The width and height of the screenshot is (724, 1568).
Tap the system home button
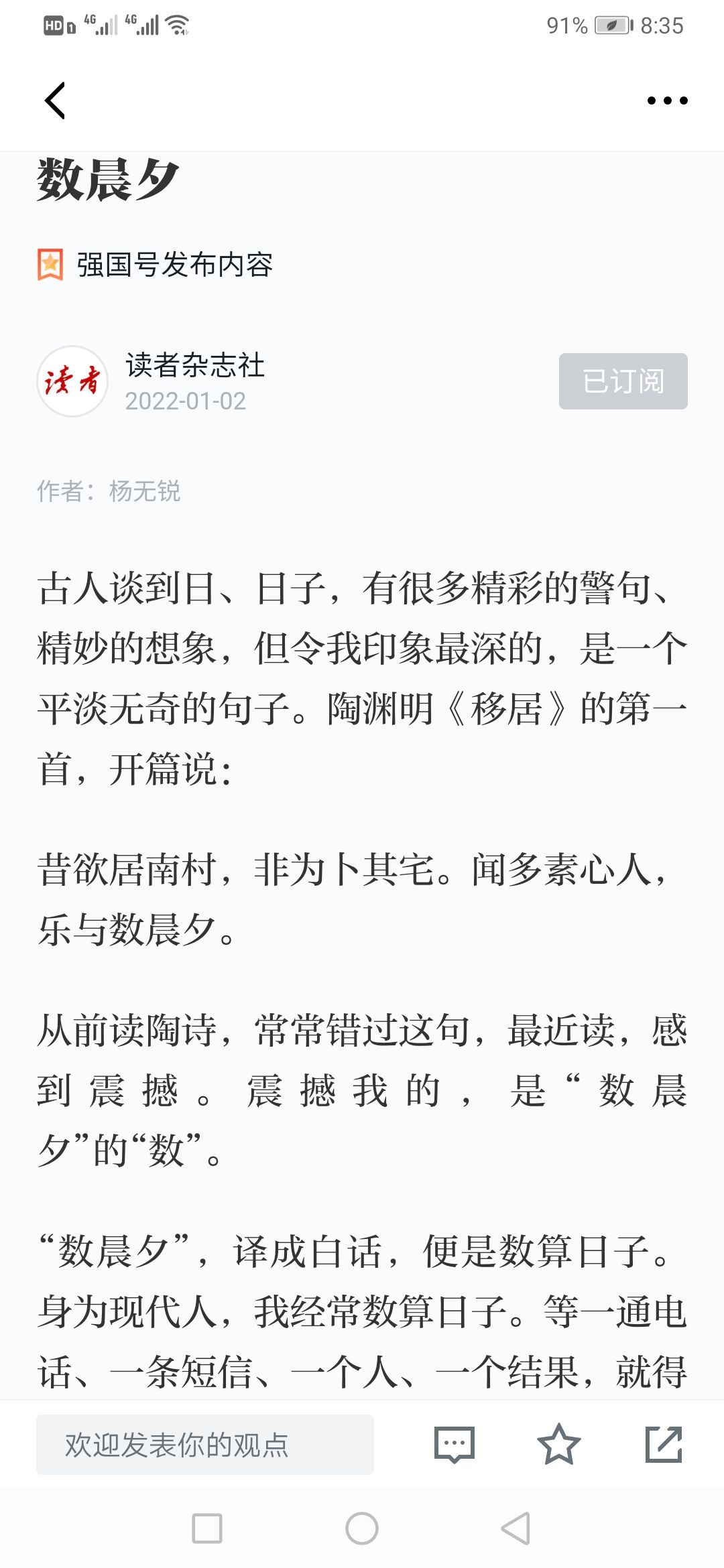coord(362,1528)
